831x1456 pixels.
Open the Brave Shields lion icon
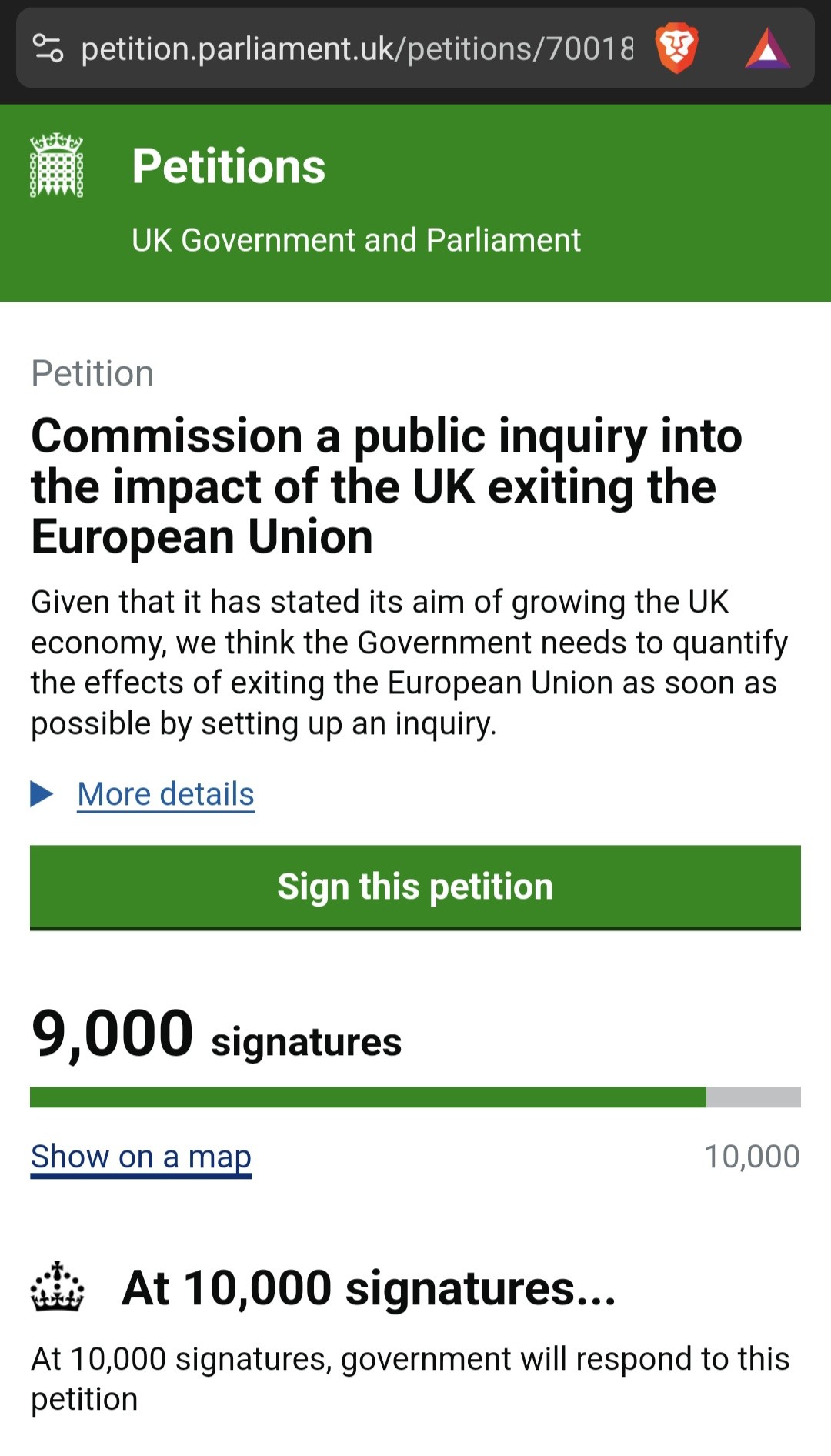(676, 48)
